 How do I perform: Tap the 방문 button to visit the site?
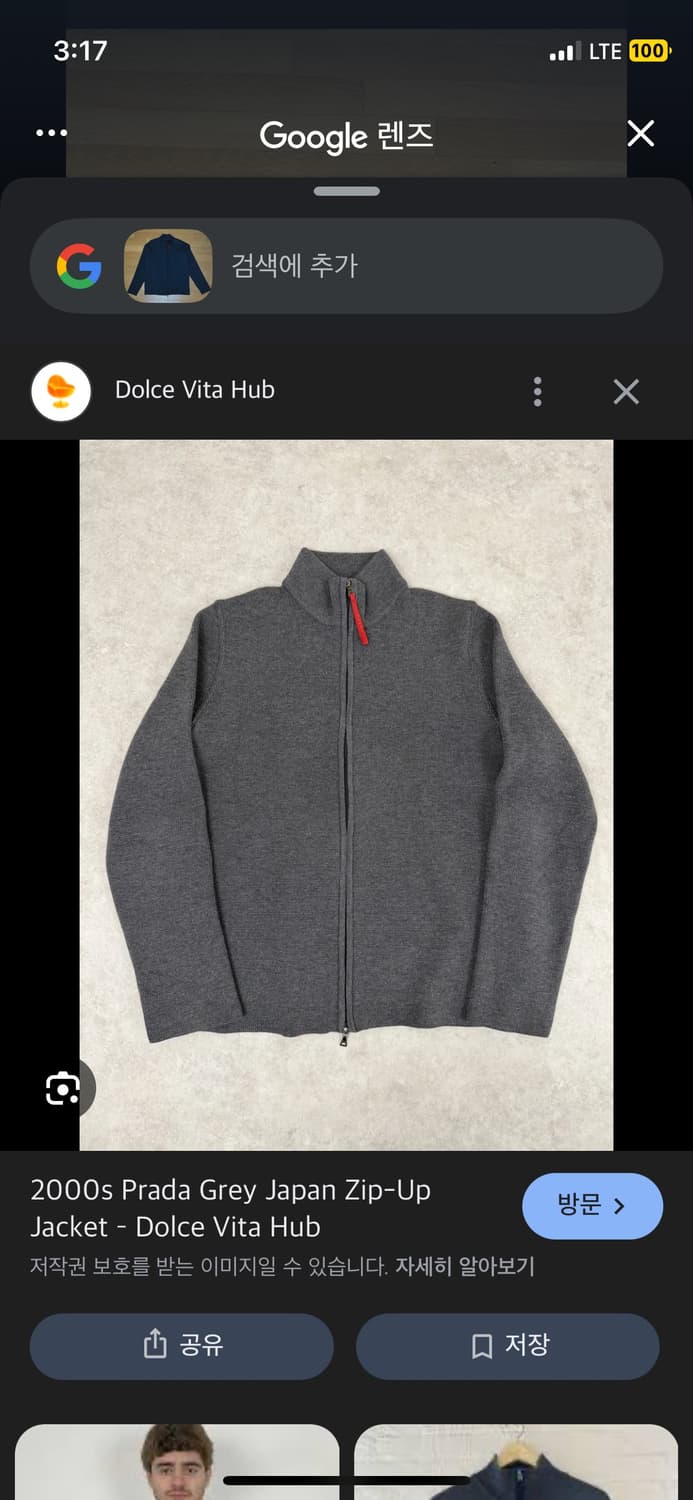coord(592,1206)
